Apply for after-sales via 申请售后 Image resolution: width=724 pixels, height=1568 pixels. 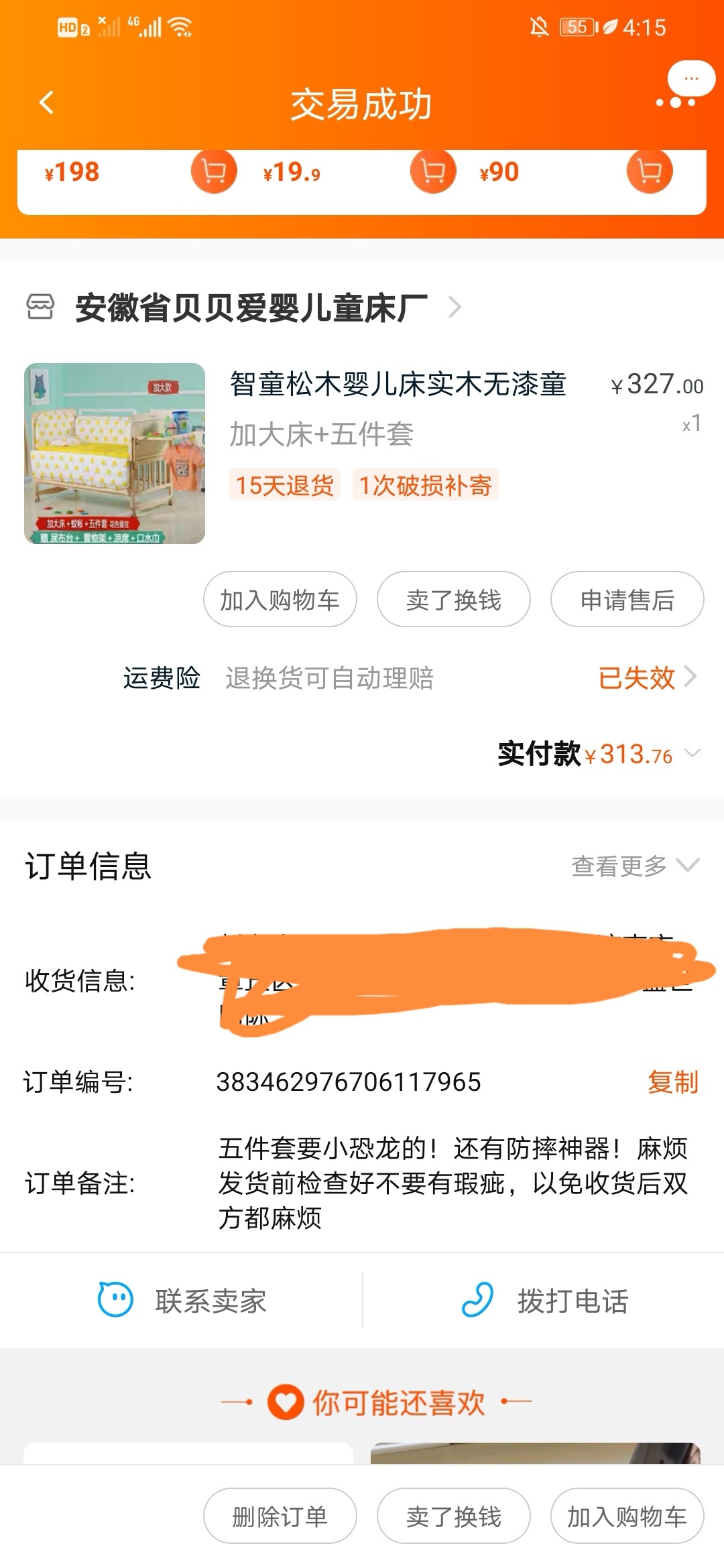coord(627,600)
